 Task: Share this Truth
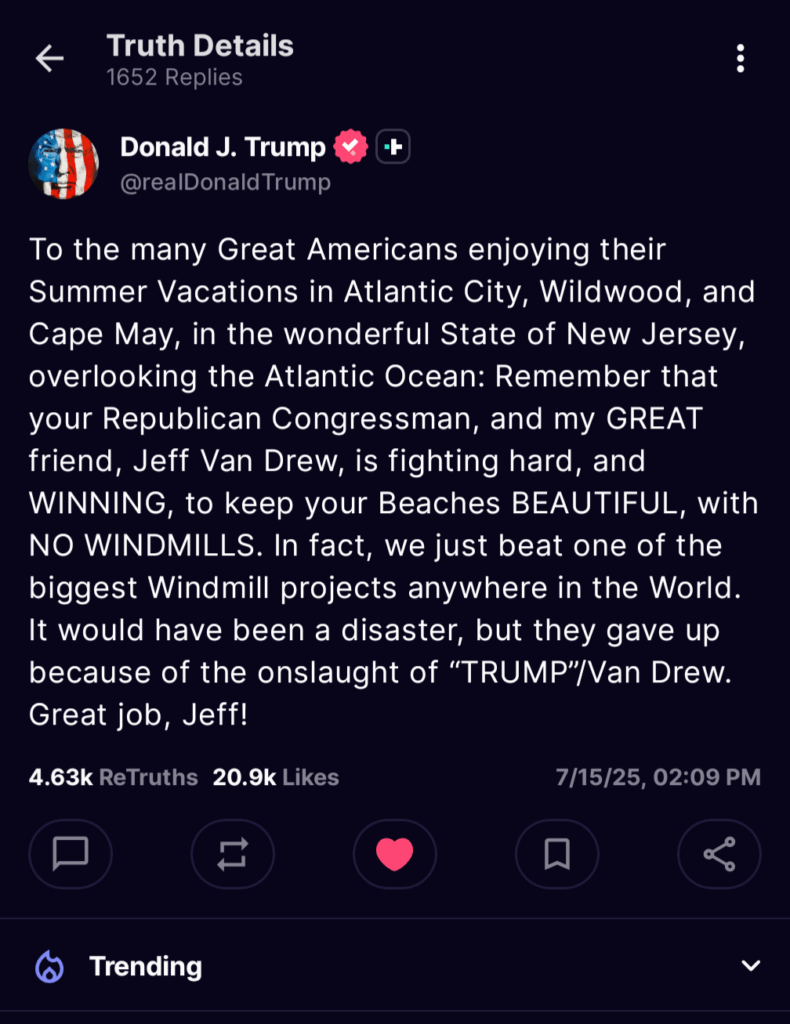(x=719, y=854)
